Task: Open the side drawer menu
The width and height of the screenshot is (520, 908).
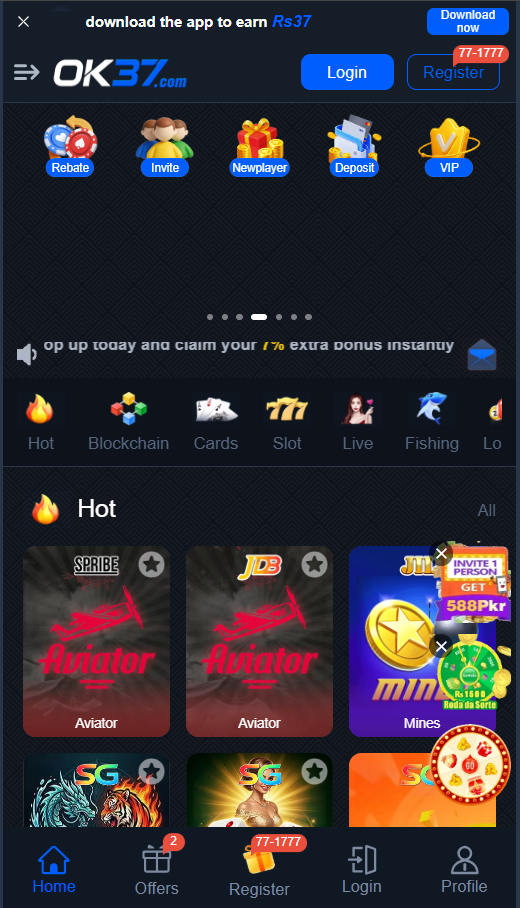Action: click(x=27, y=72)
